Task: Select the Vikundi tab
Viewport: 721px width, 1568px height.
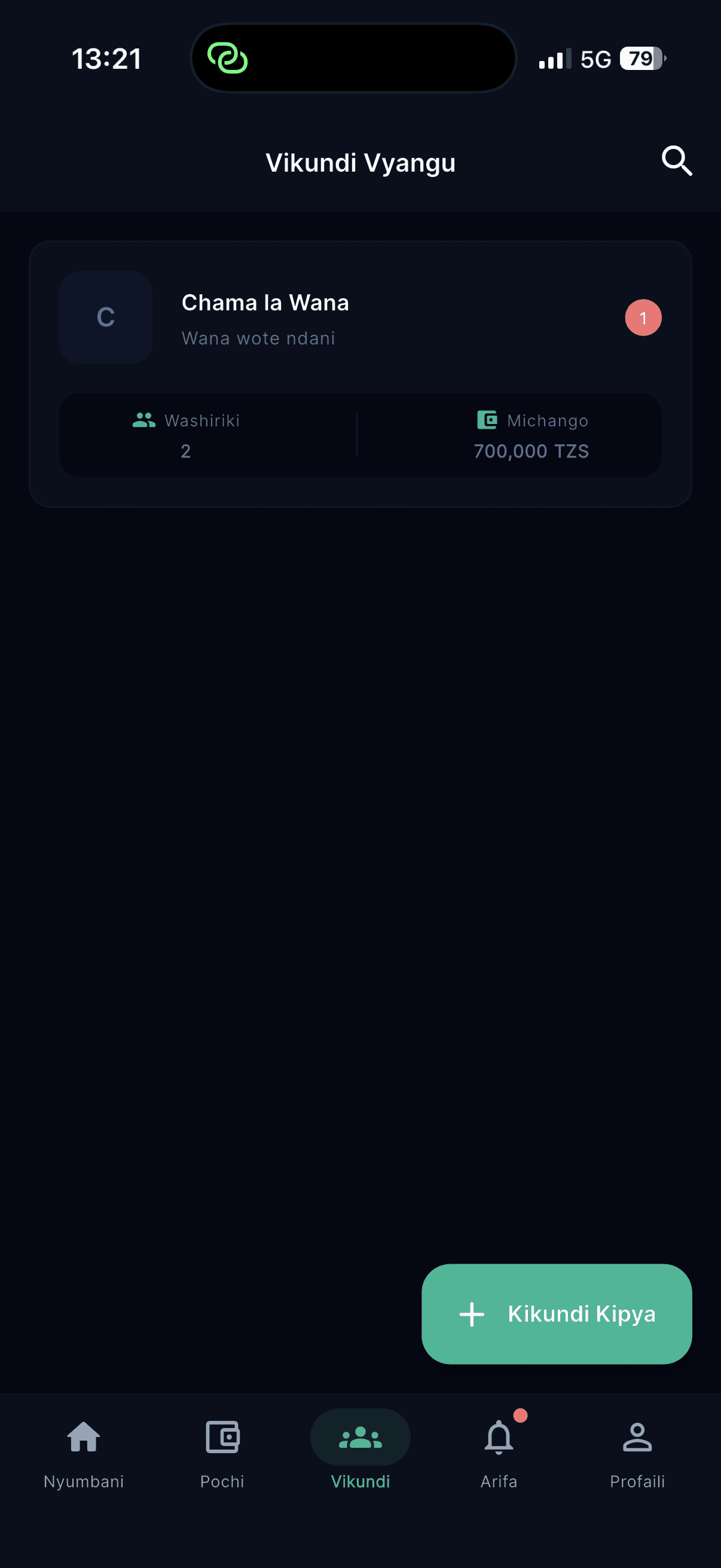Action: coord(360,1453)
